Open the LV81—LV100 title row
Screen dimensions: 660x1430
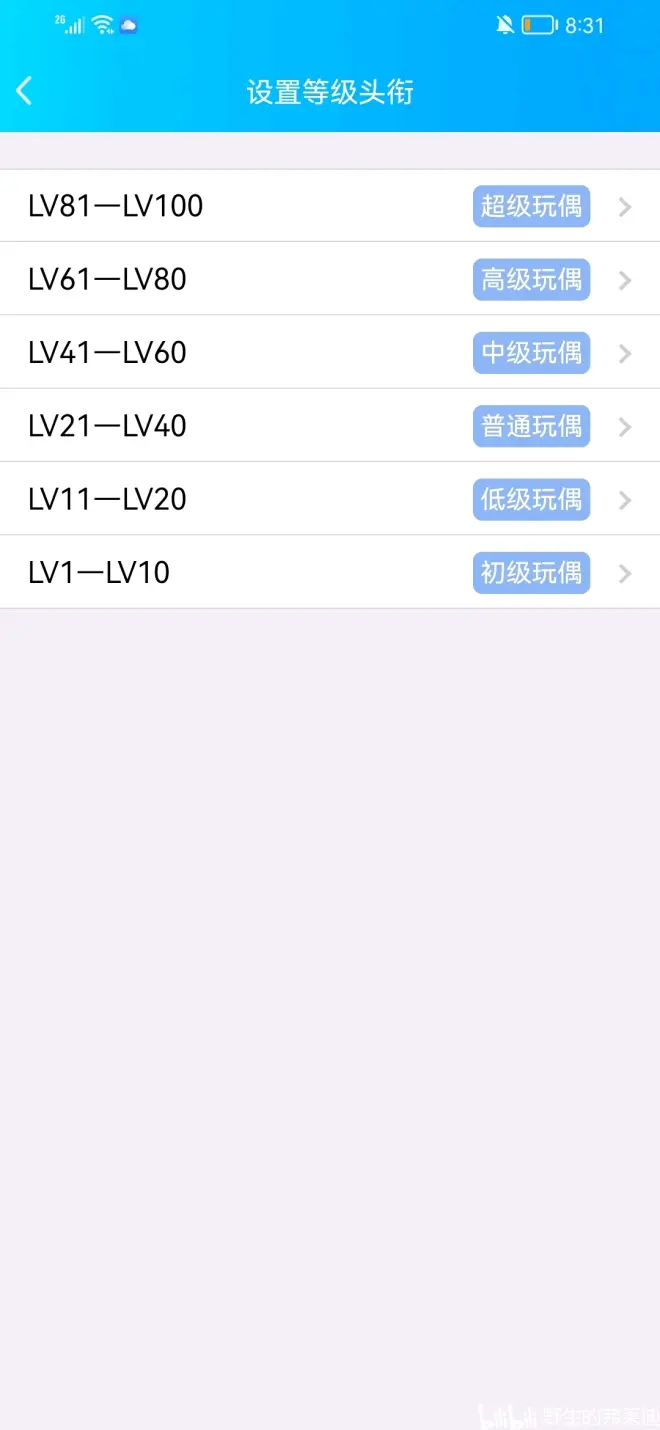330,206
